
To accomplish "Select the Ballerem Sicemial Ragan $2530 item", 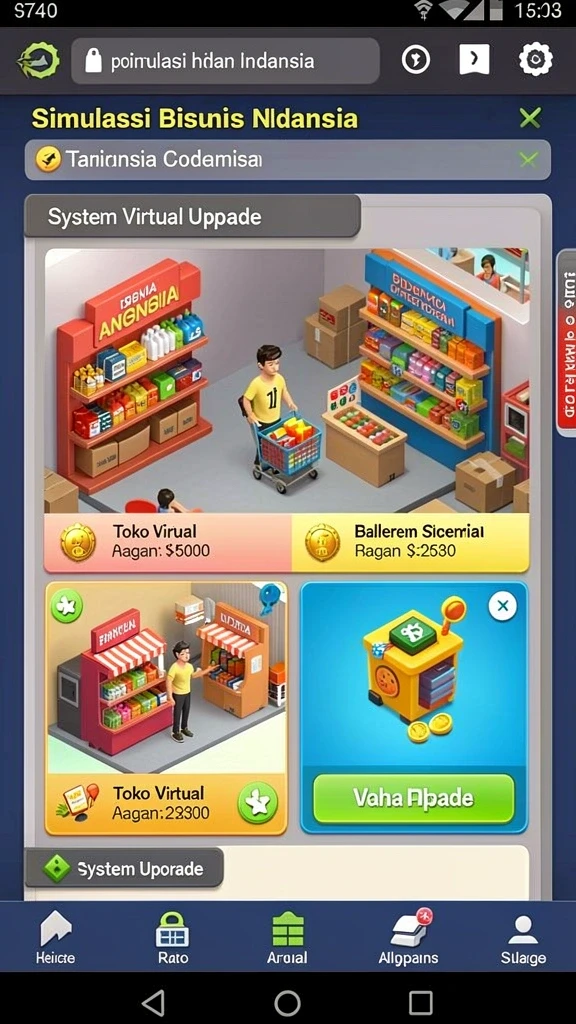I will pos(410,542).
